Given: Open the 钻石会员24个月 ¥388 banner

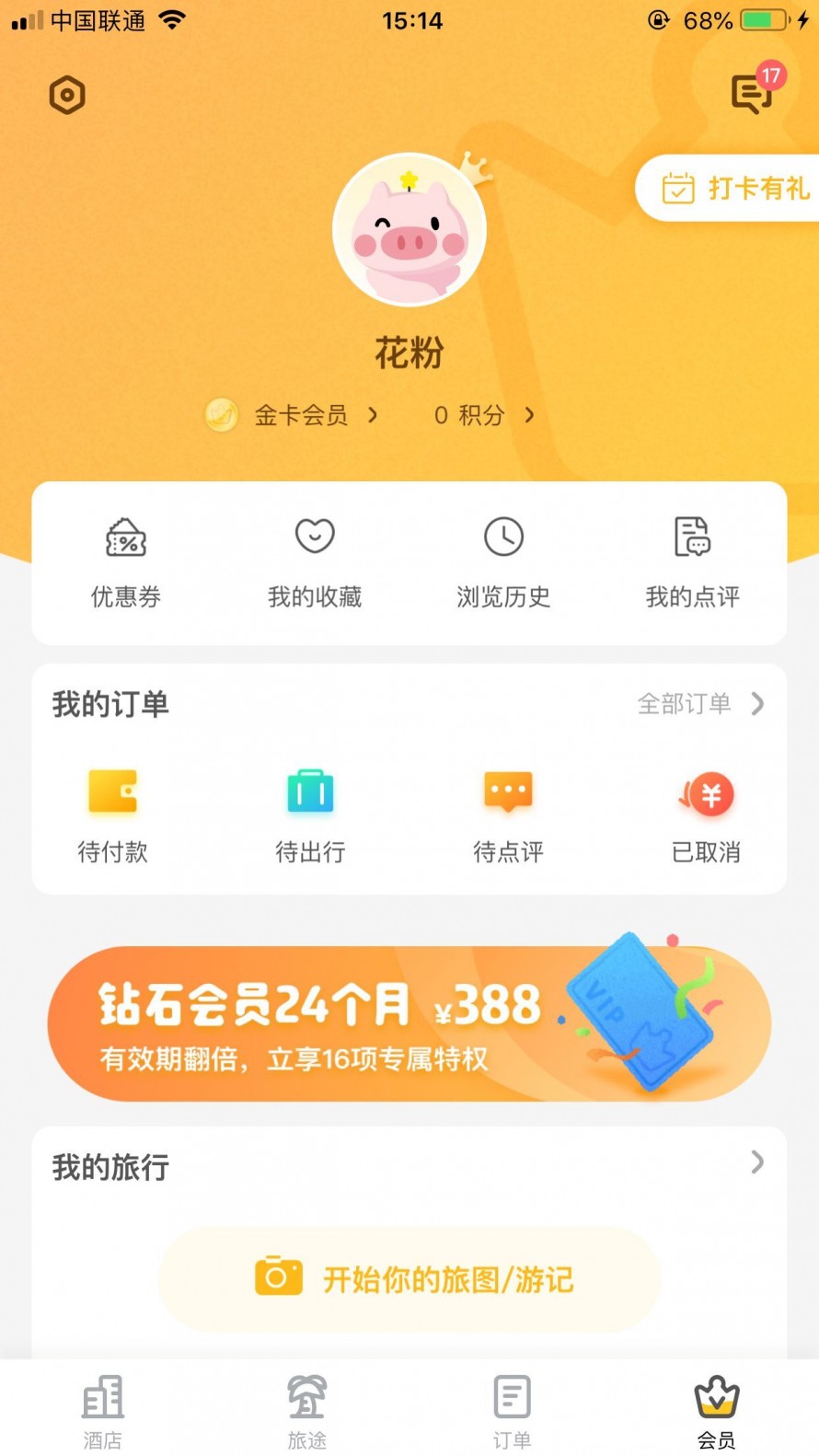Looking at the screenshot, I should coord(409,1023).
